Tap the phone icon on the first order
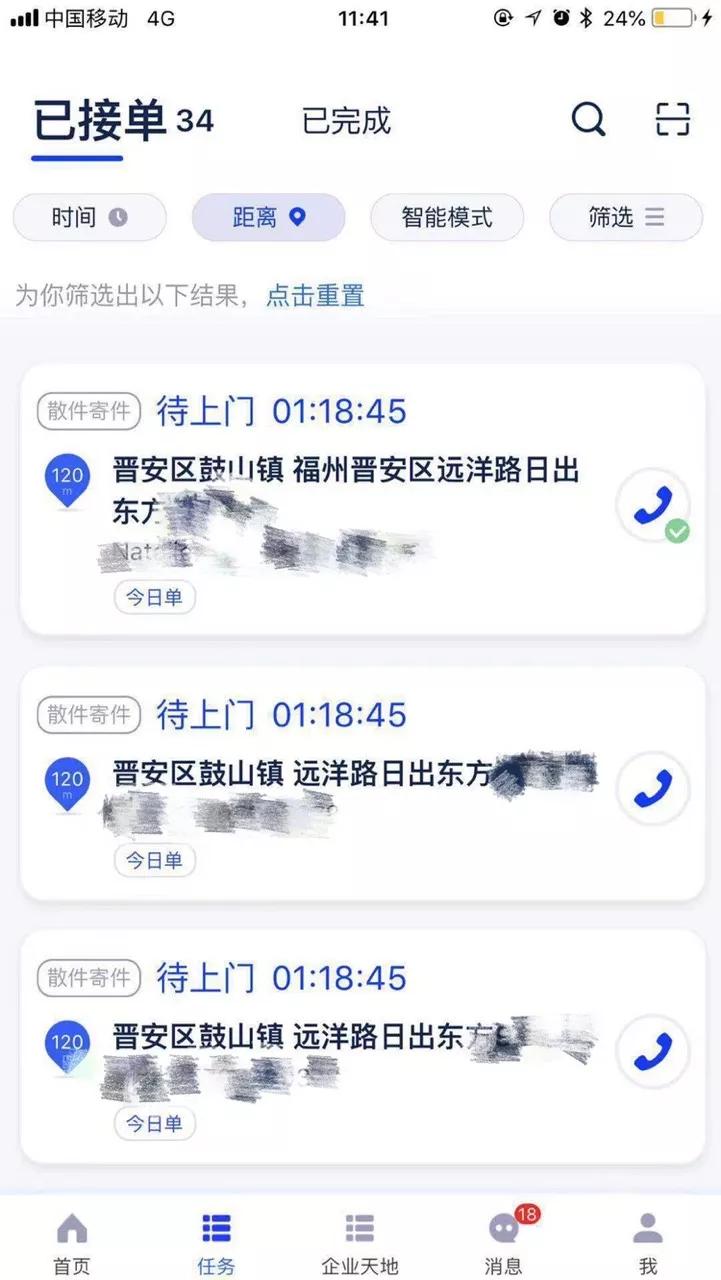This screenshot has width=721, height=1280. click(652, 506)
